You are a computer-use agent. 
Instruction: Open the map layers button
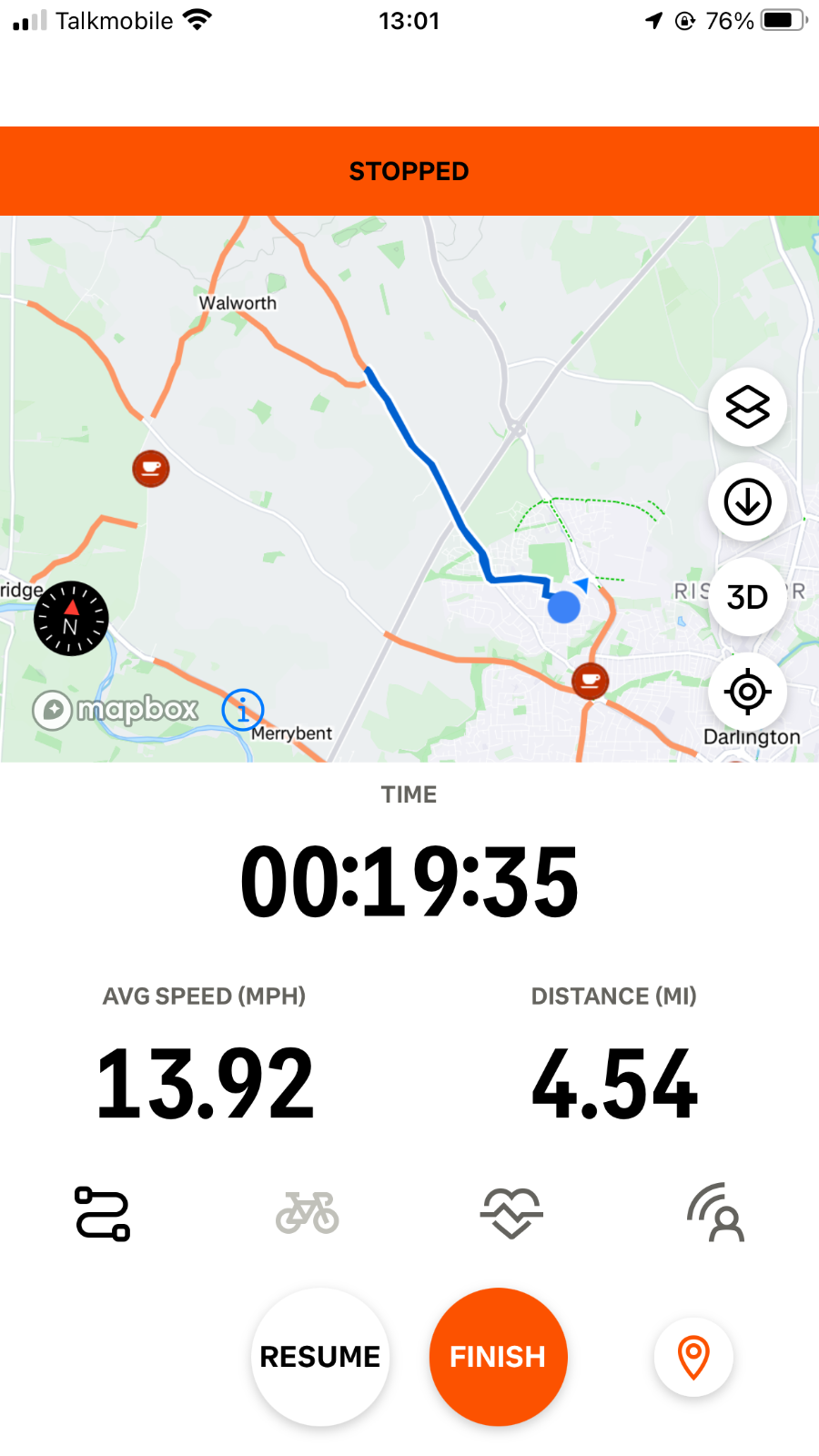[x=747, y=407]
